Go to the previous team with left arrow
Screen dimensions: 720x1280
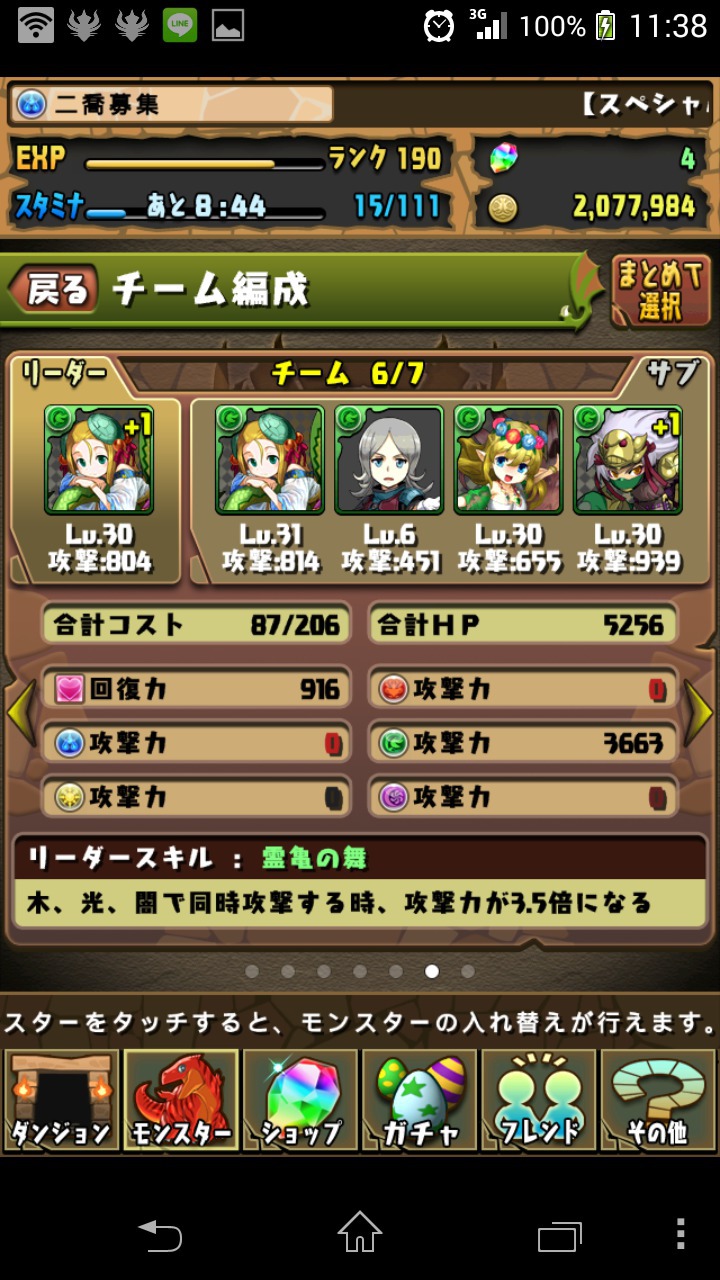point(20,711)
